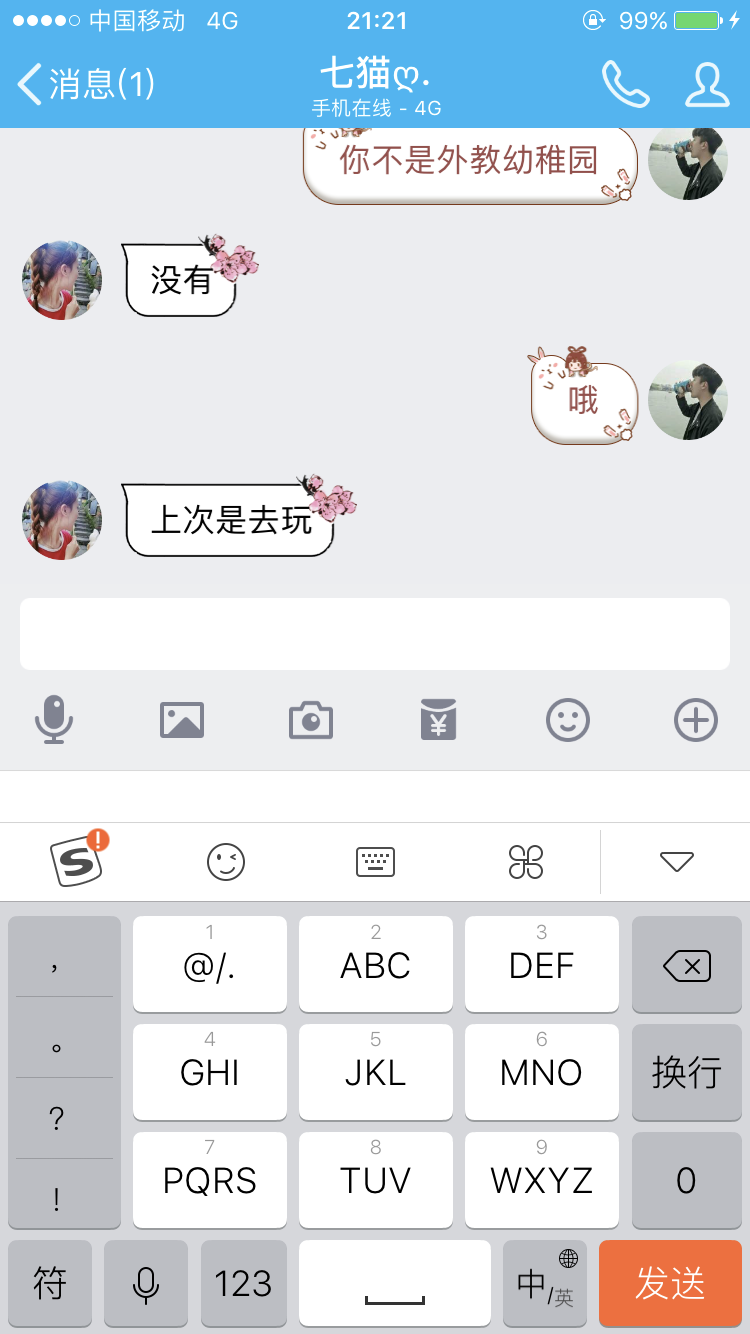Hit the backspace key
This screenshot has height=1334, width=750.
pos(686,965)
